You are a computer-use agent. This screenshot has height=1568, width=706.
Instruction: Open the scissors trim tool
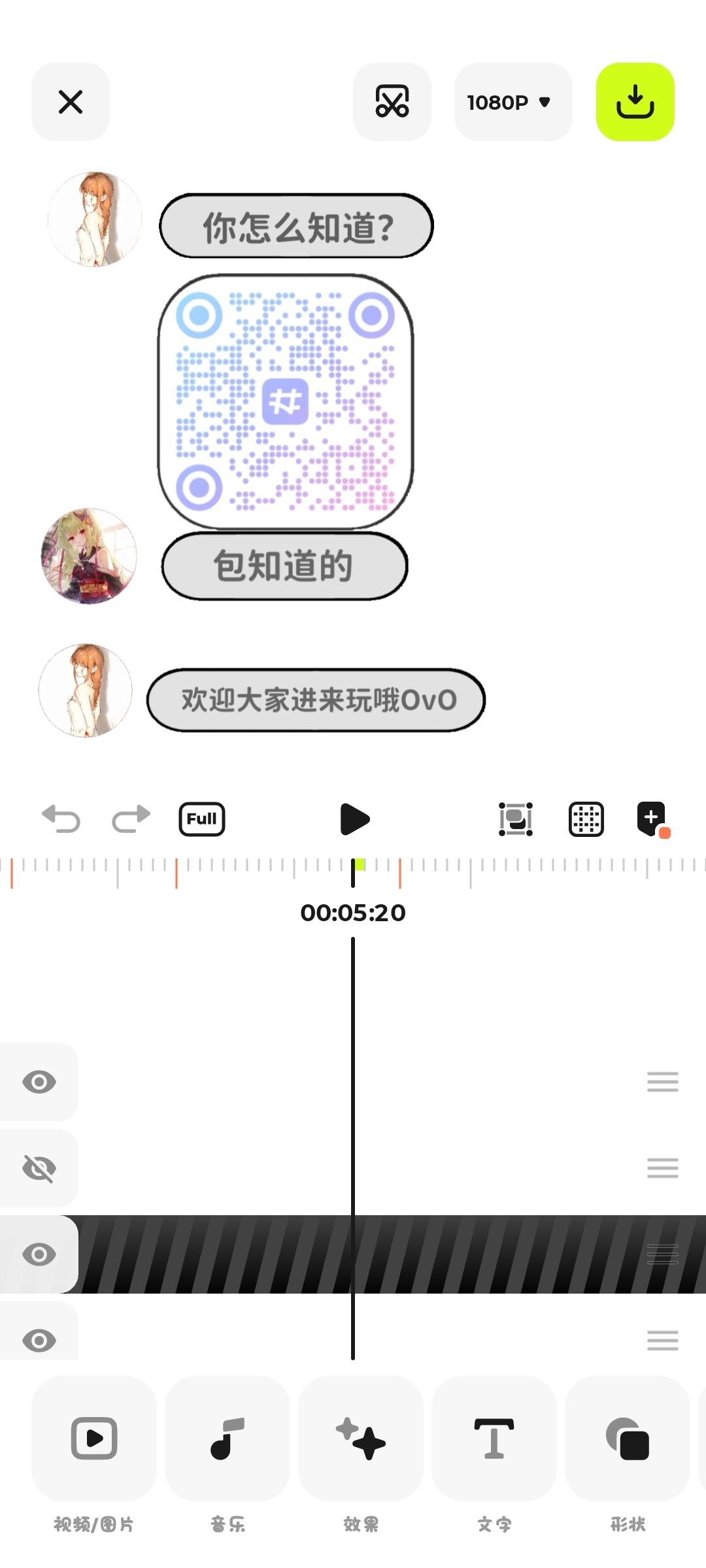click(392, 102)
